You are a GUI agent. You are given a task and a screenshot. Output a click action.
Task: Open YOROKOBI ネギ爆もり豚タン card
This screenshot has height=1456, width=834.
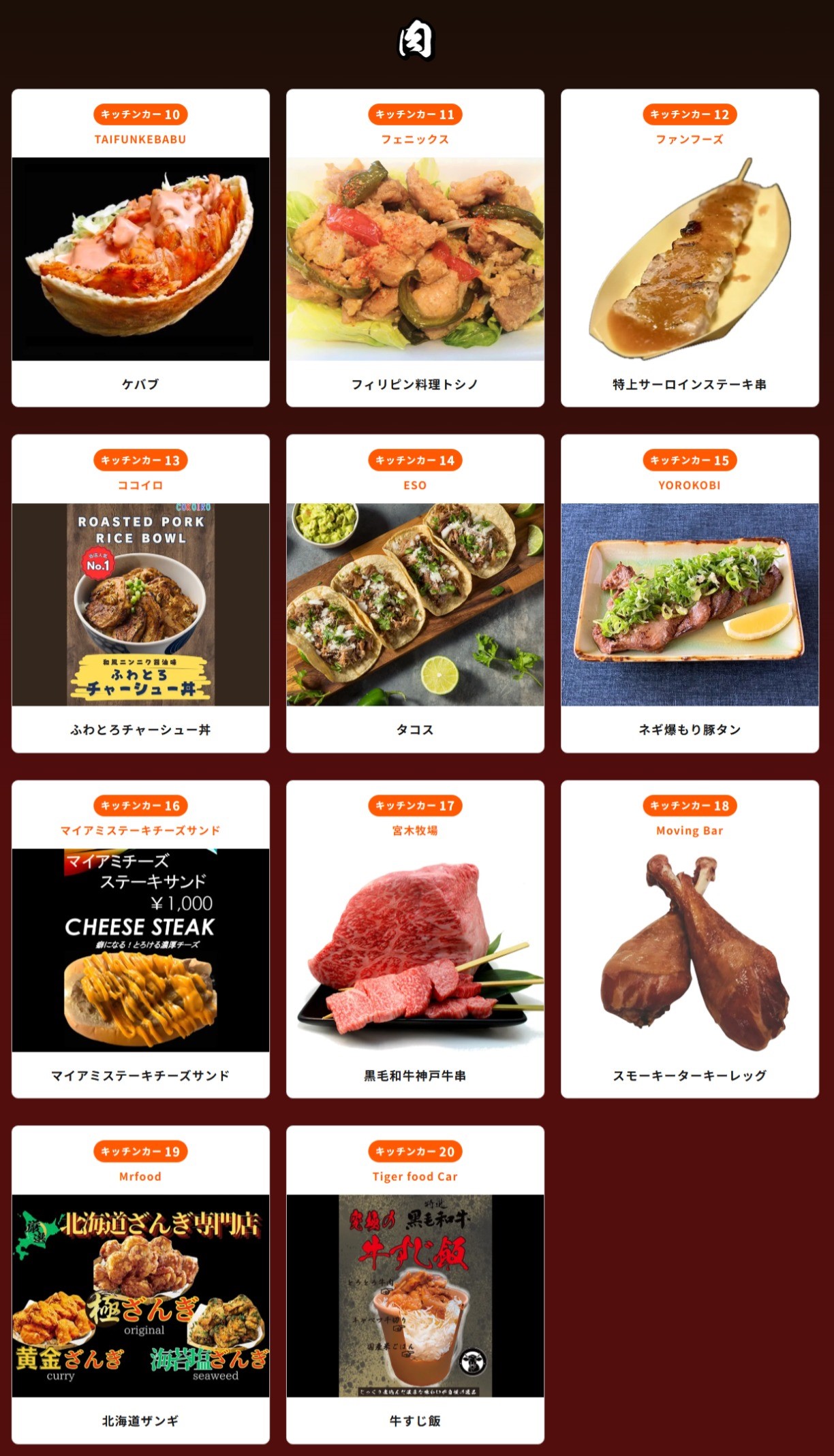click(690, 604)
